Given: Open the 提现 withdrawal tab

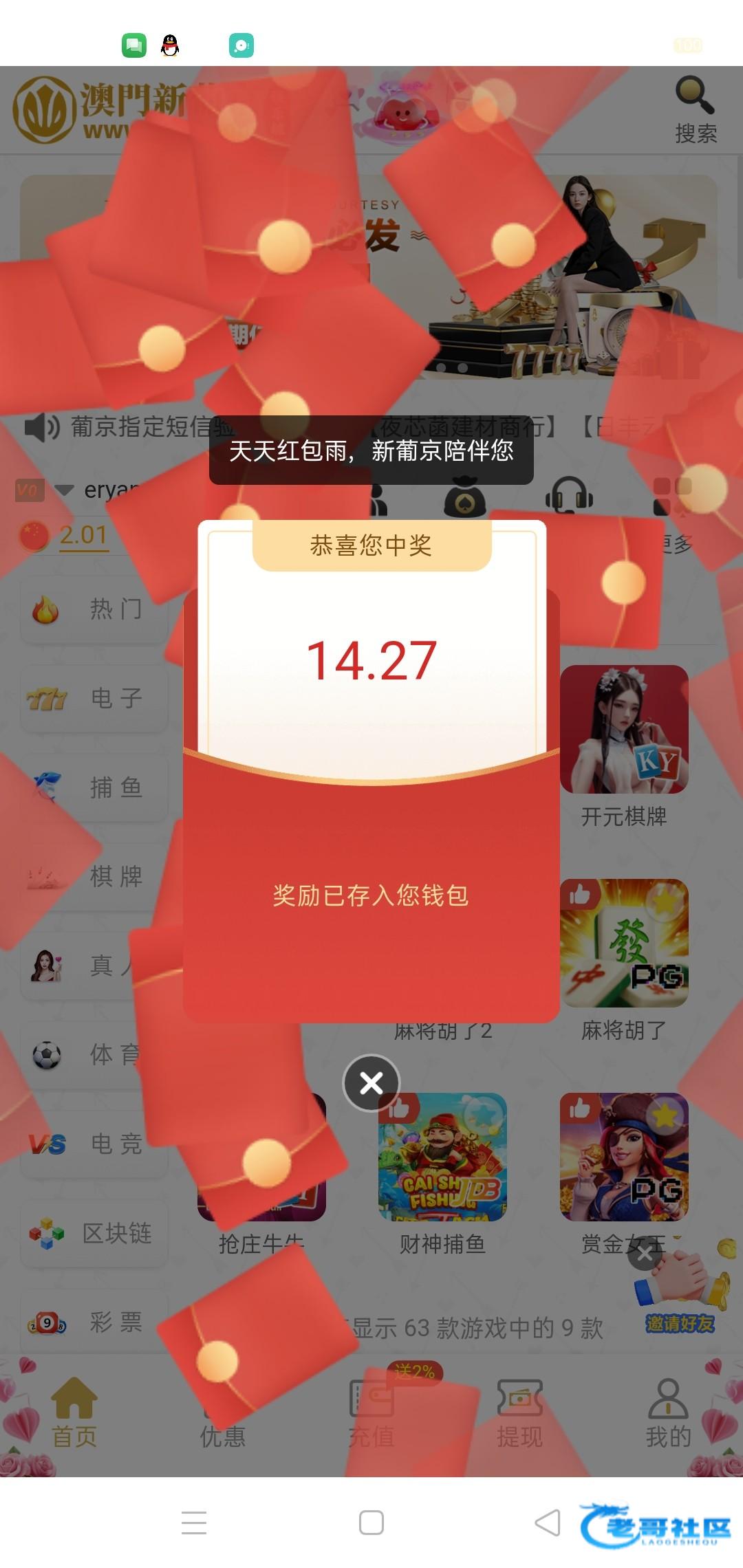Looking at the screenshot, I should tap(520, 1413).
